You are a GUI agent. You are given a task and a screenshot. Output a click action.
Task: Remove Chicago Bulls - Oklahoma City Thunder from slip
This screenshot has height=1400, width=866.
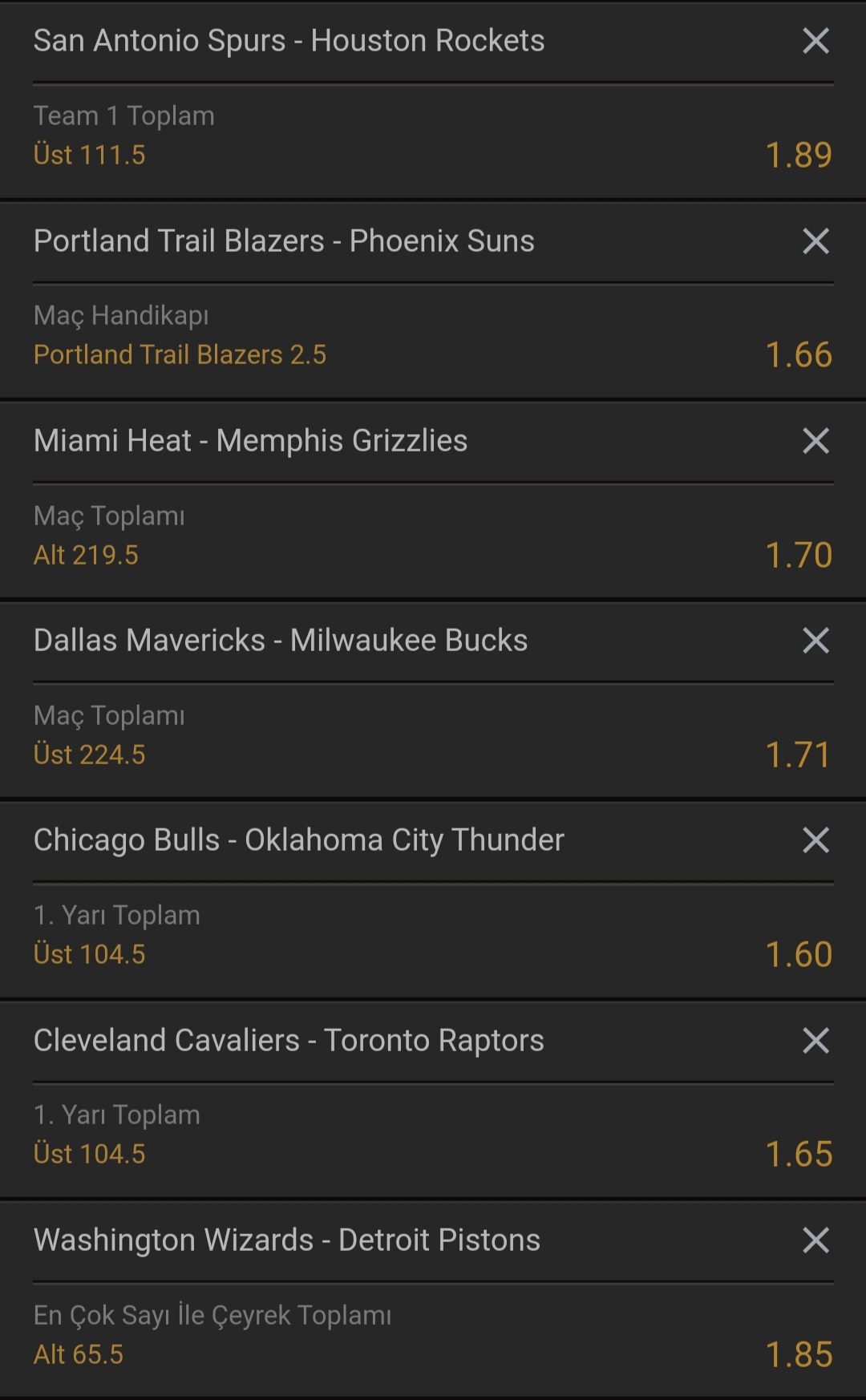(815, 840)
